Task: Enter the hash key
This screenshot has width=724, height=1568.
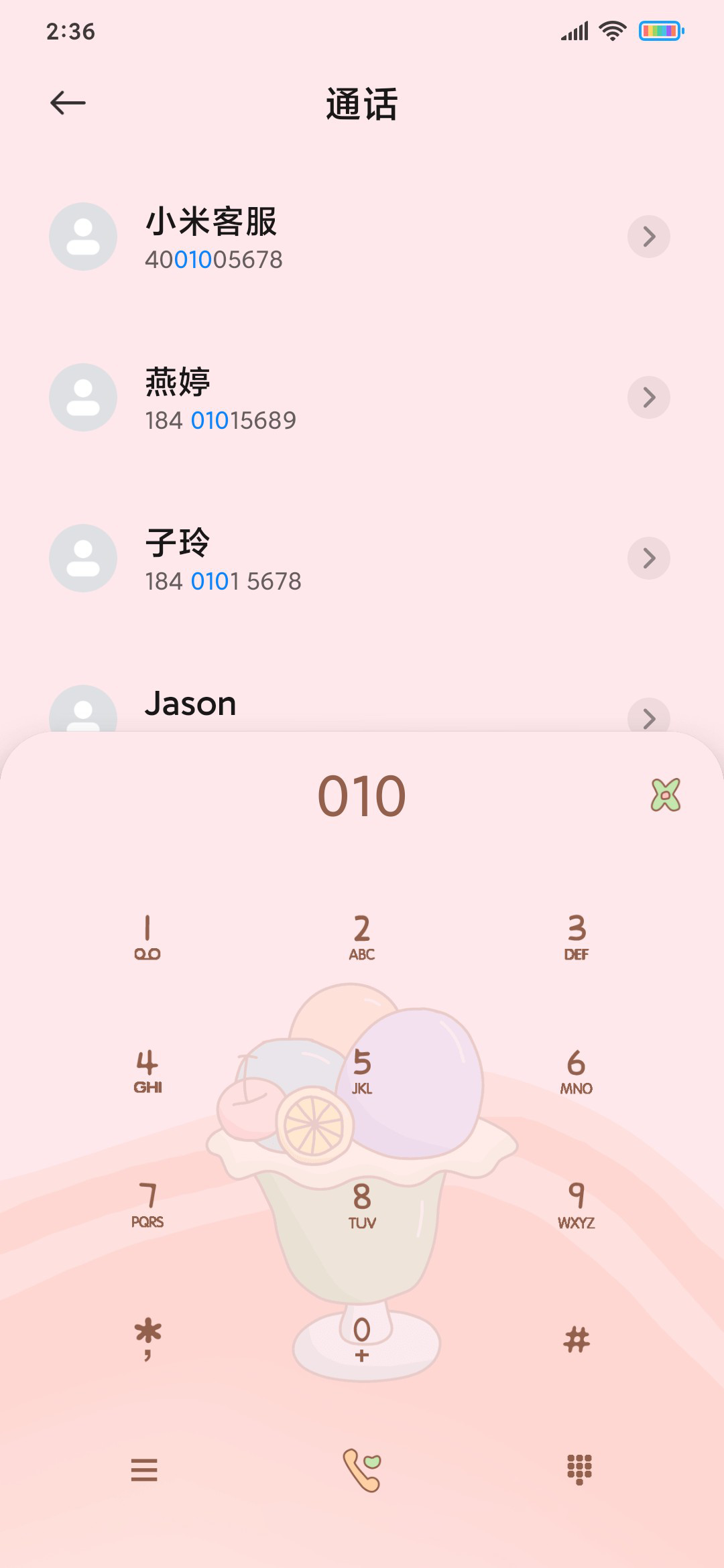Action: (577, 1340)
